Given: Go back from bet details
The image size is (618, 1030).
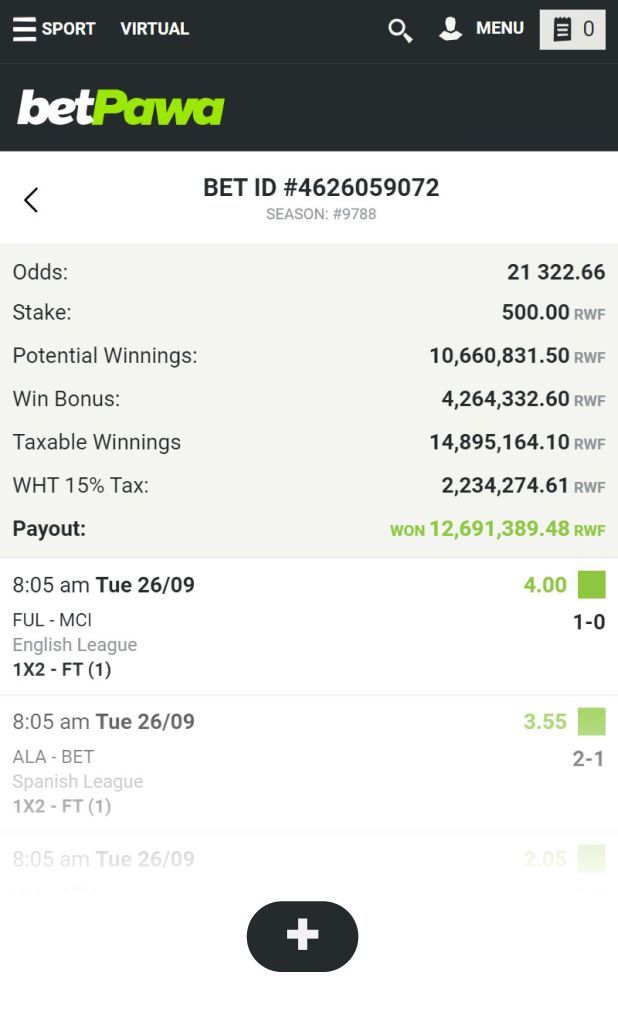Looking at the screenshot, I should 31,200.
